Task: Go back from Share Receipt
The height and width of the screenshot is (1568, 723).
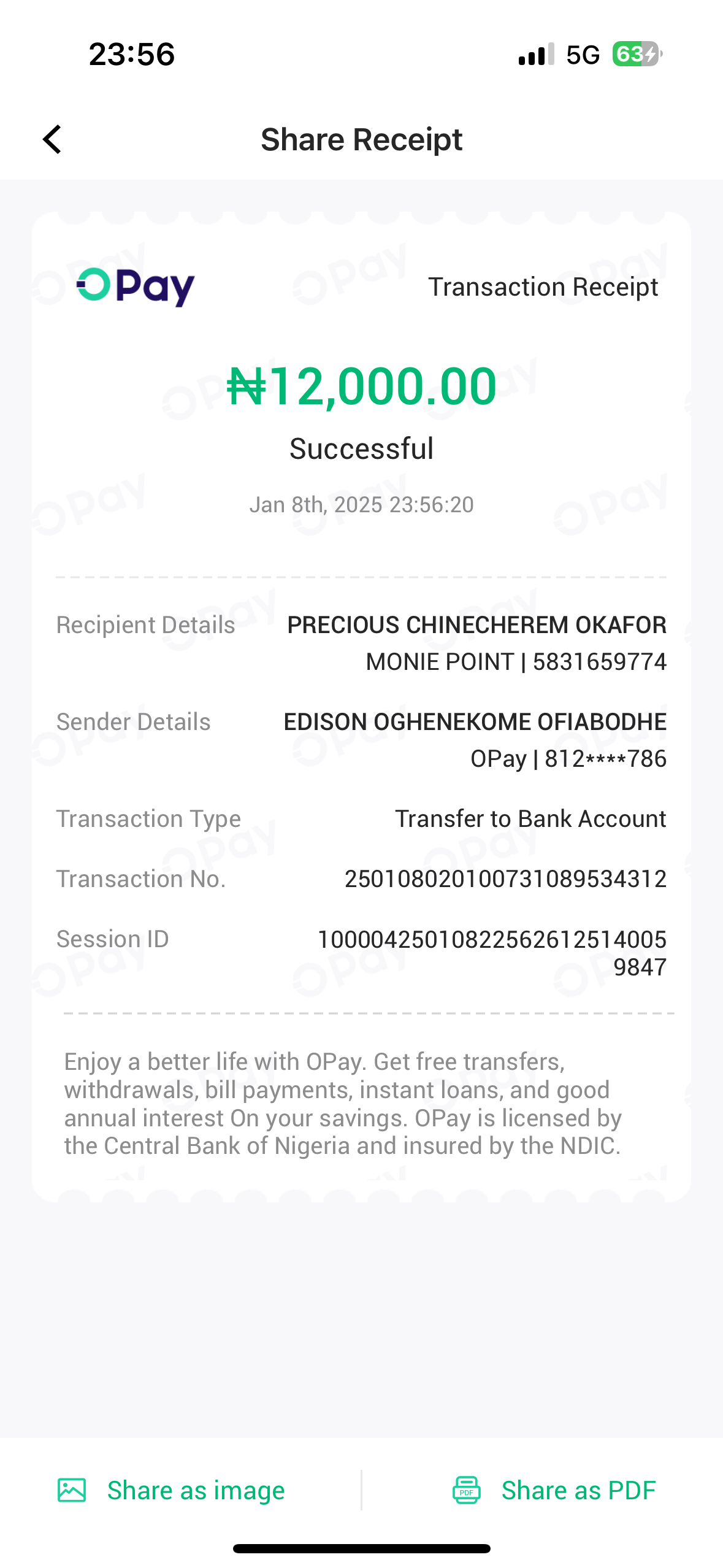Action: (53, 139)
